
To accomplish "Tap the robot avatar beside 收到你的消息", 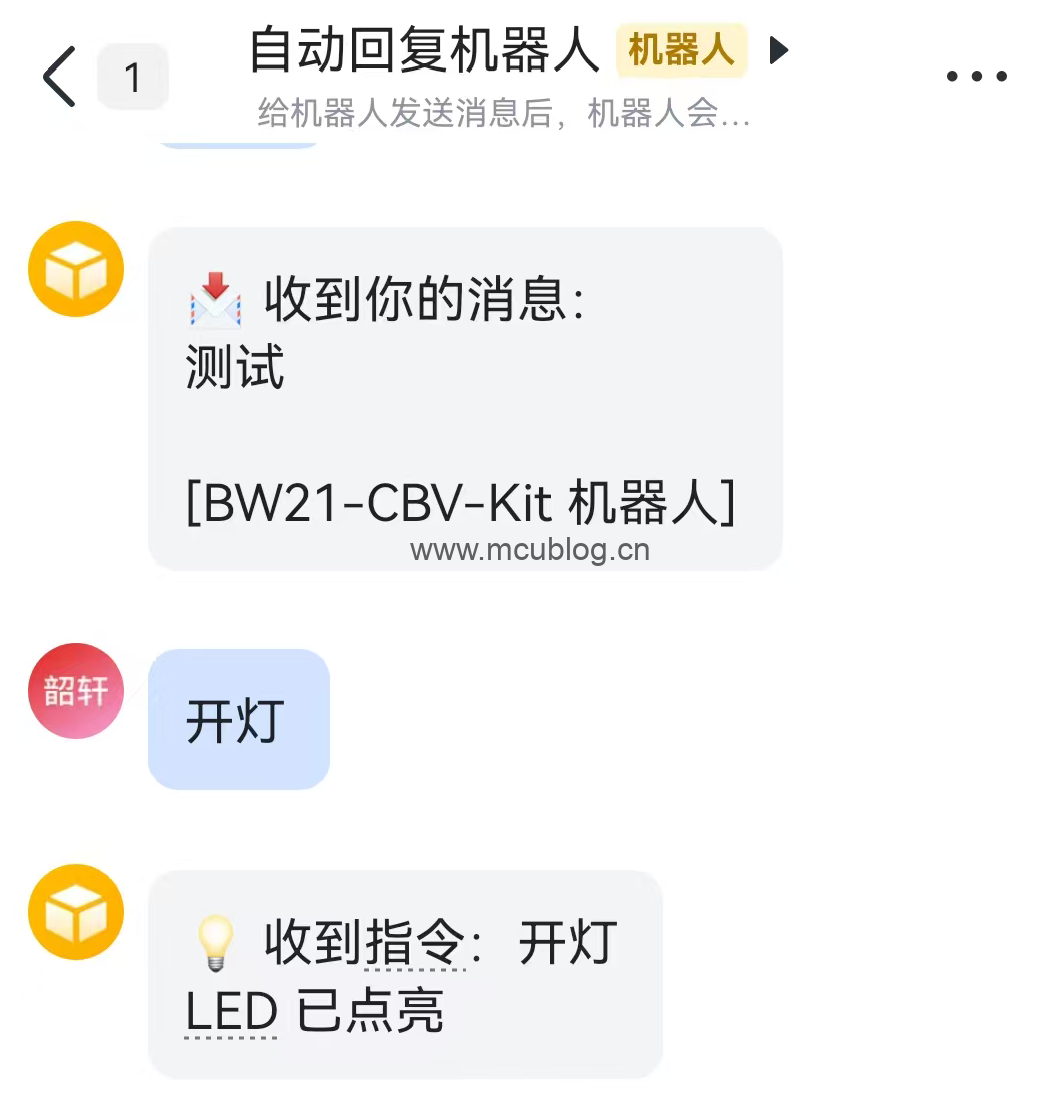I will 76,269.
